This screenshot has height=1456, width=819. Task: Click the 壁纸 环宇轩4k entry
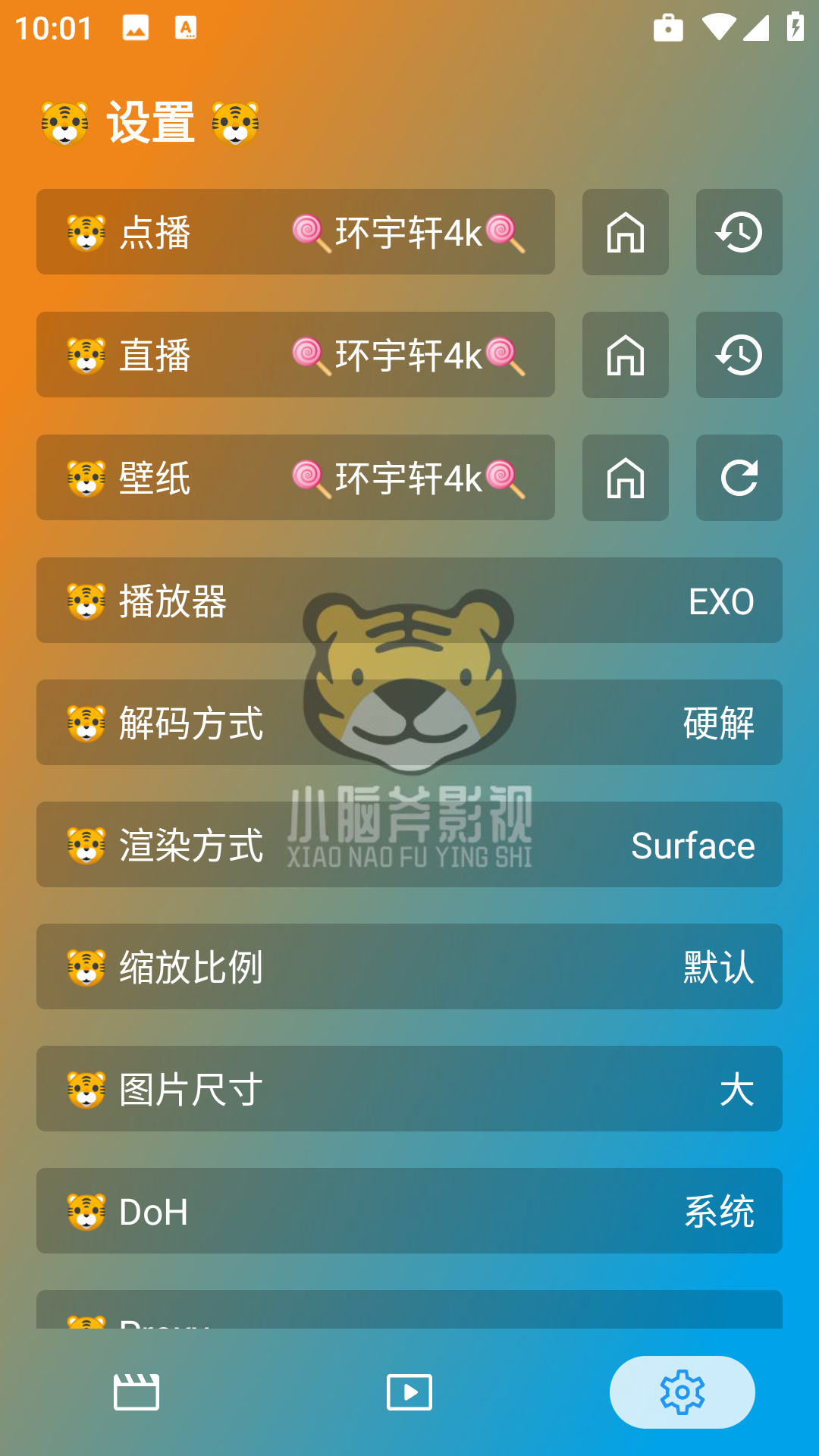295,478
